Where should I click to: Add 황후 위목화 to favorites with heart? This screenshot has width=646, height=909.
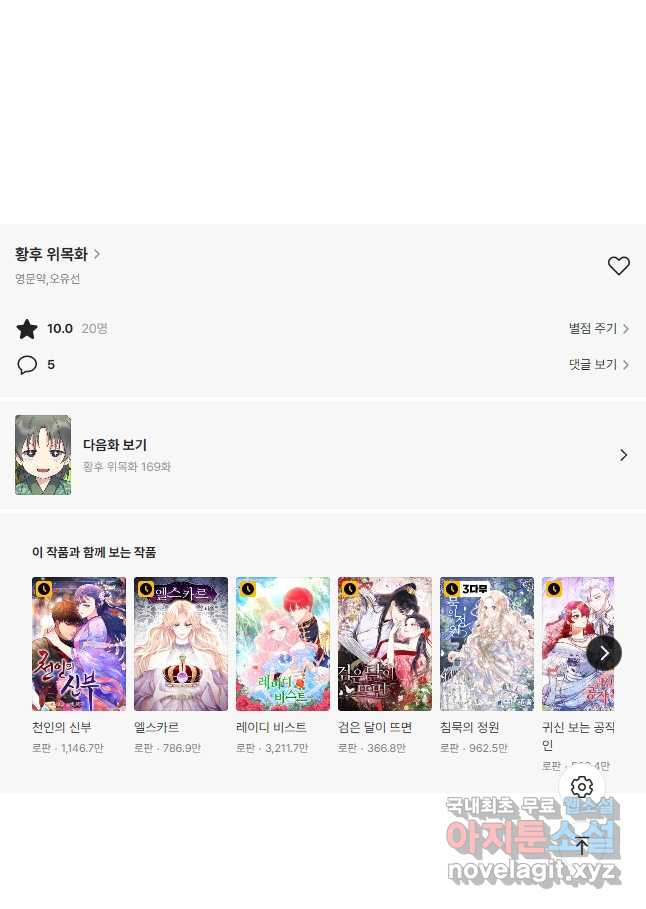pos(619,265)
